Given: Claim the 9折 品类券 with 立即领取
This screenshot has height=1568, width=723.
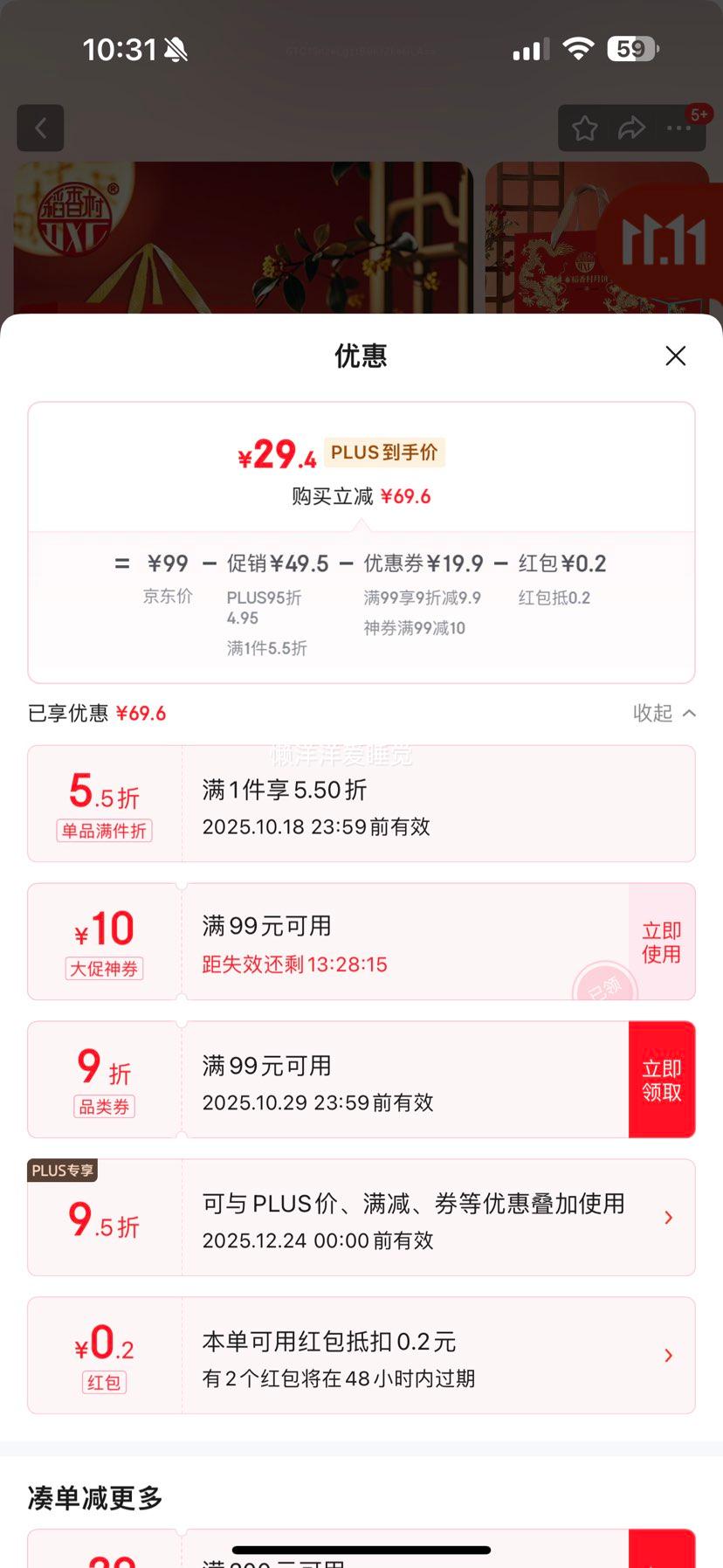Looking at the screenshot, I should (661, 1080).
